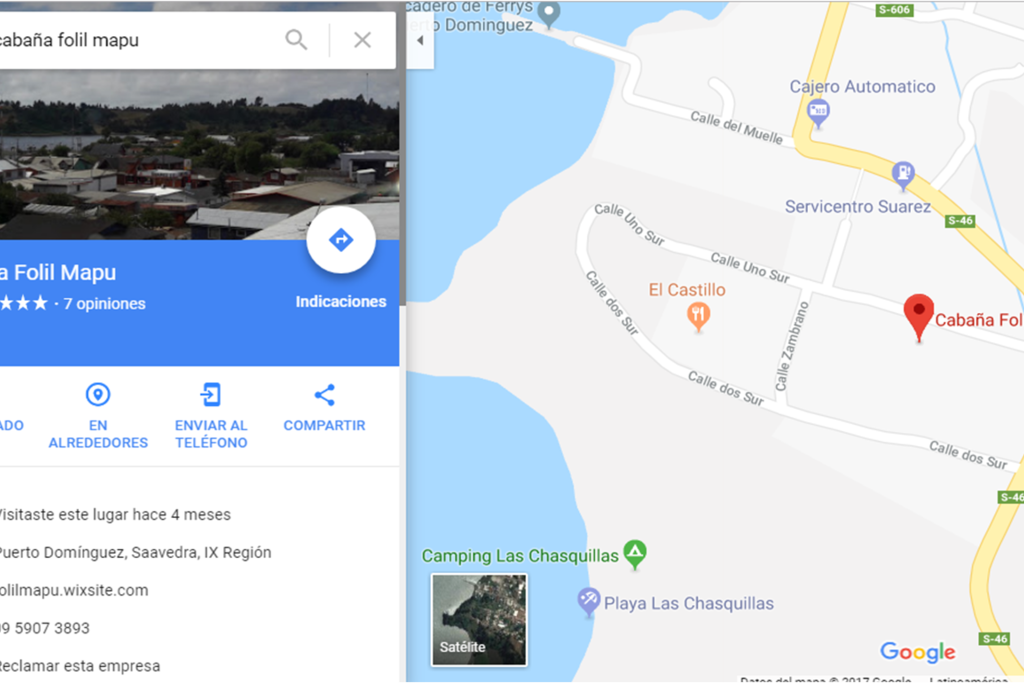The height and width of the screenshot is (683, 1024).
Task: Select Camping Las Chasquillas marker
Action: (x=635, y=553)
